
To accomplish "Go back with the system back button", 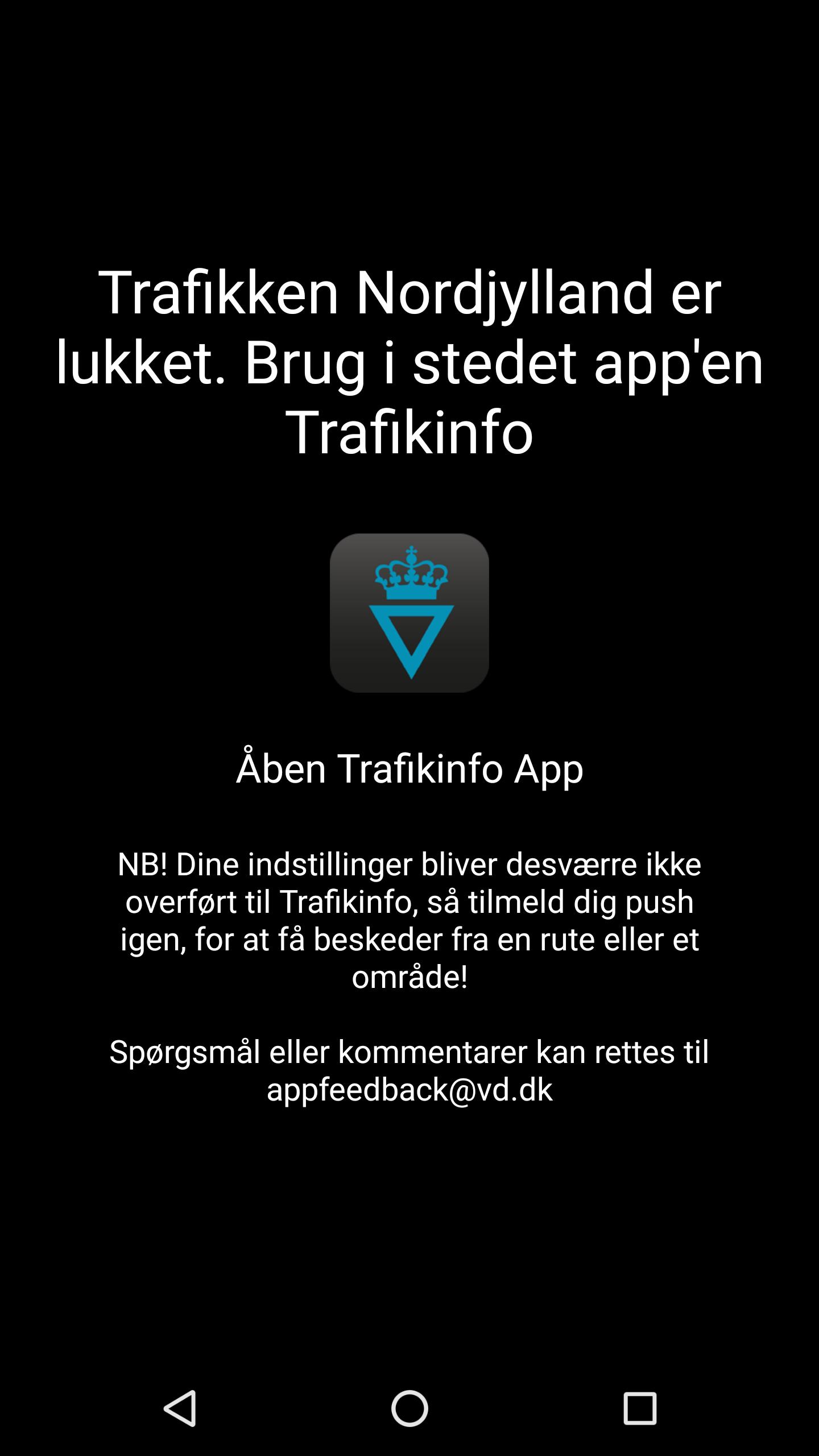I will pos(181,1409).
